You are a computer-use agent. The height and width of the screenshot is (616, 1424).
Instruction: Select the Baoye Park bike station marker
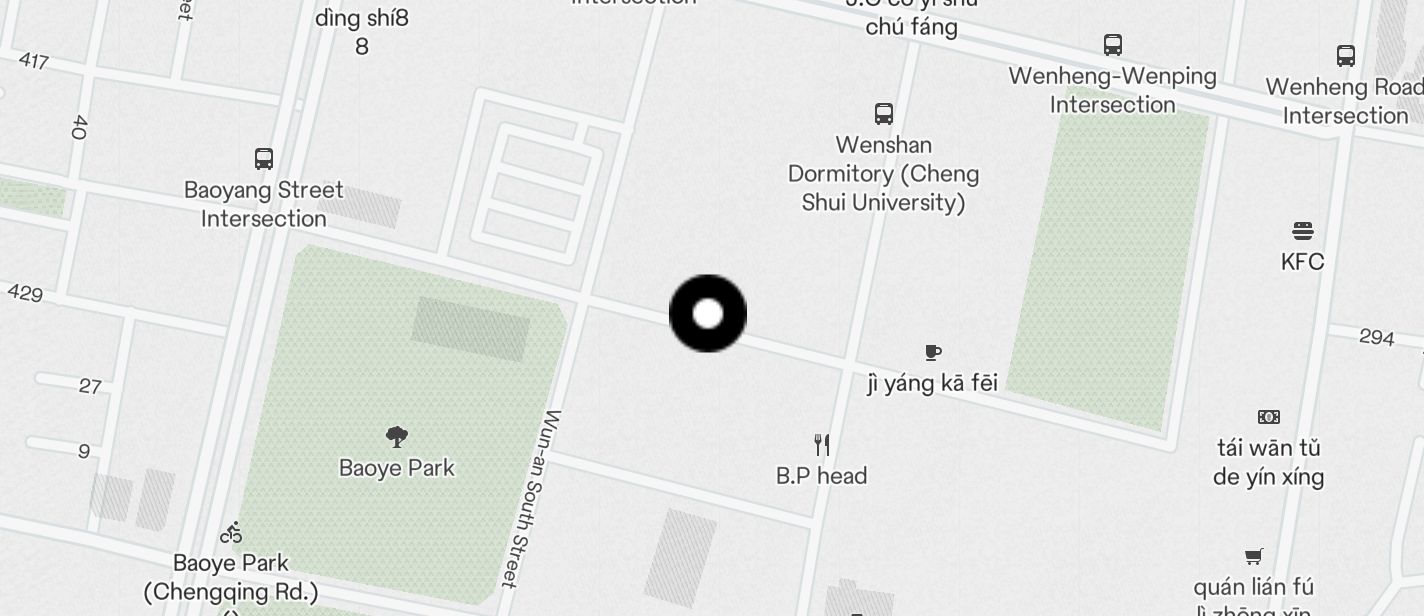[x=231, y=532]
